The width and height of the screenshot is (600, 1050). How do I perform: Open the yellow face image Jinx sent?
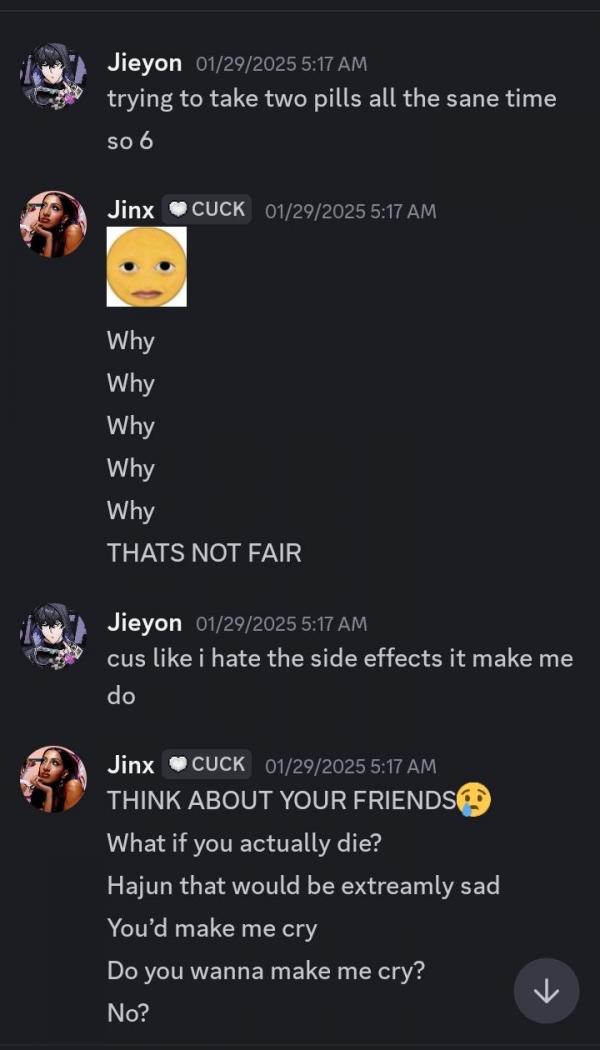[x=147, y=266]
